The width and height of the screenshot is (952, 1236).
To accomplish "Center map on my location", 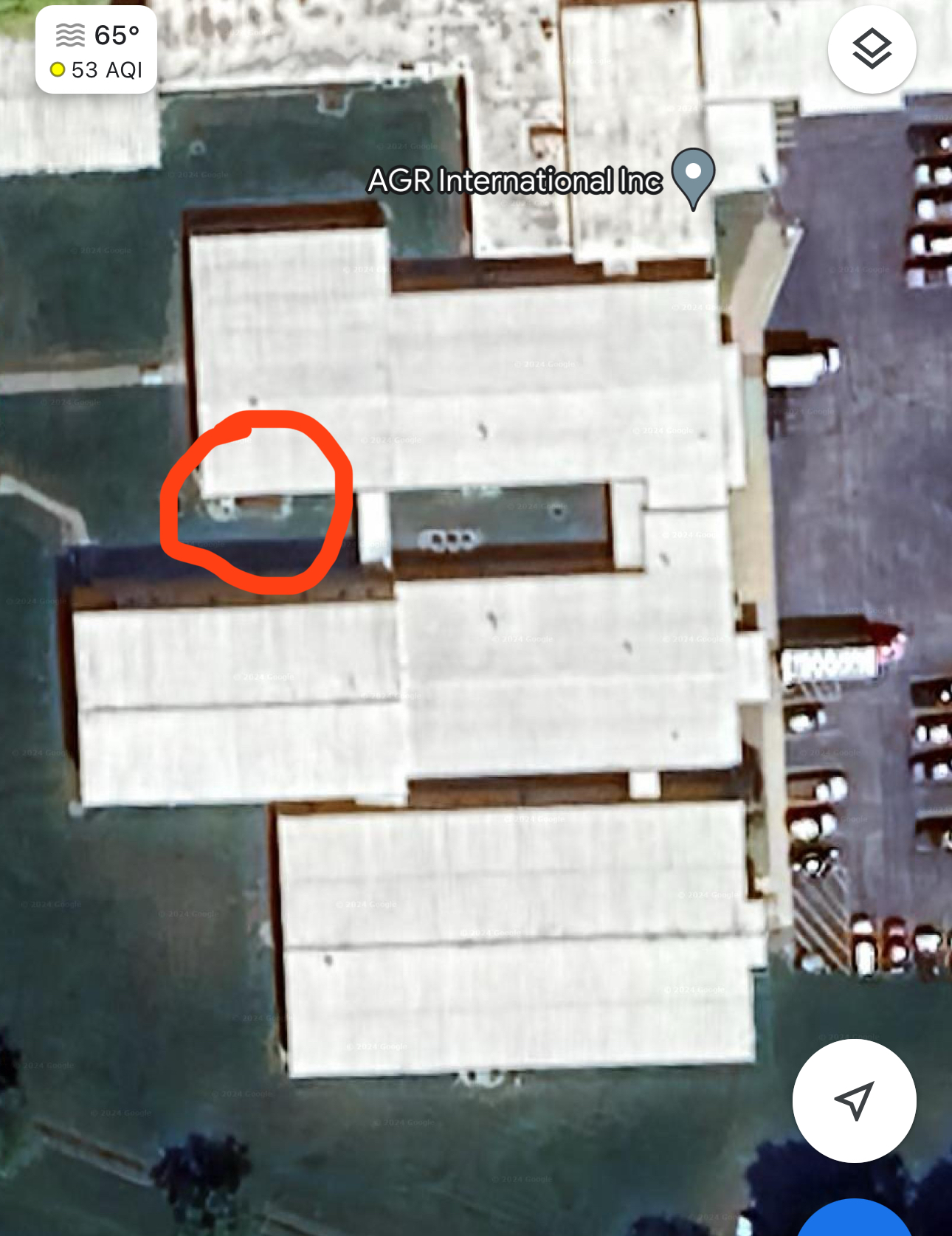I will tap(854, 1100).
